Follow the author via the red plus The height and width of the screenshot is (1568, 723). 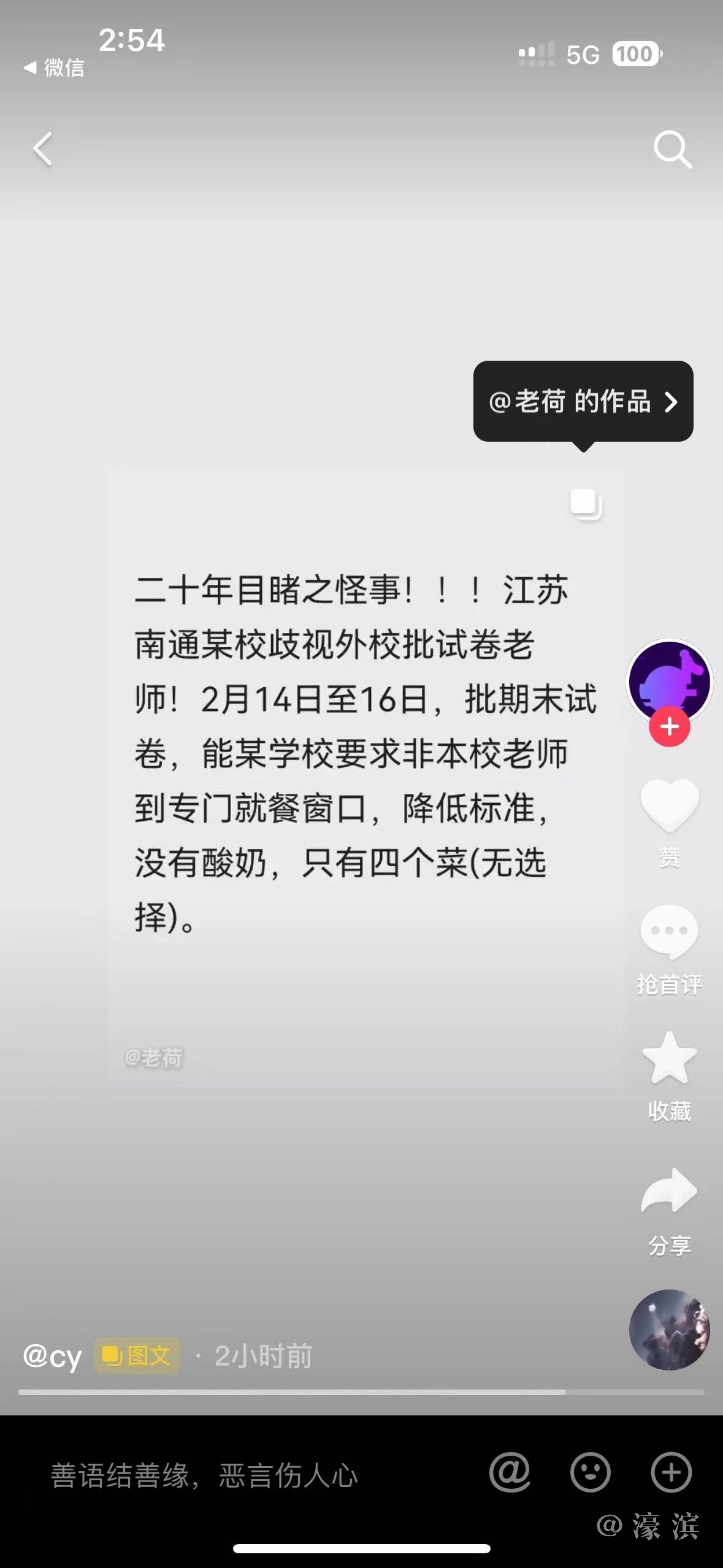point(669,727)
